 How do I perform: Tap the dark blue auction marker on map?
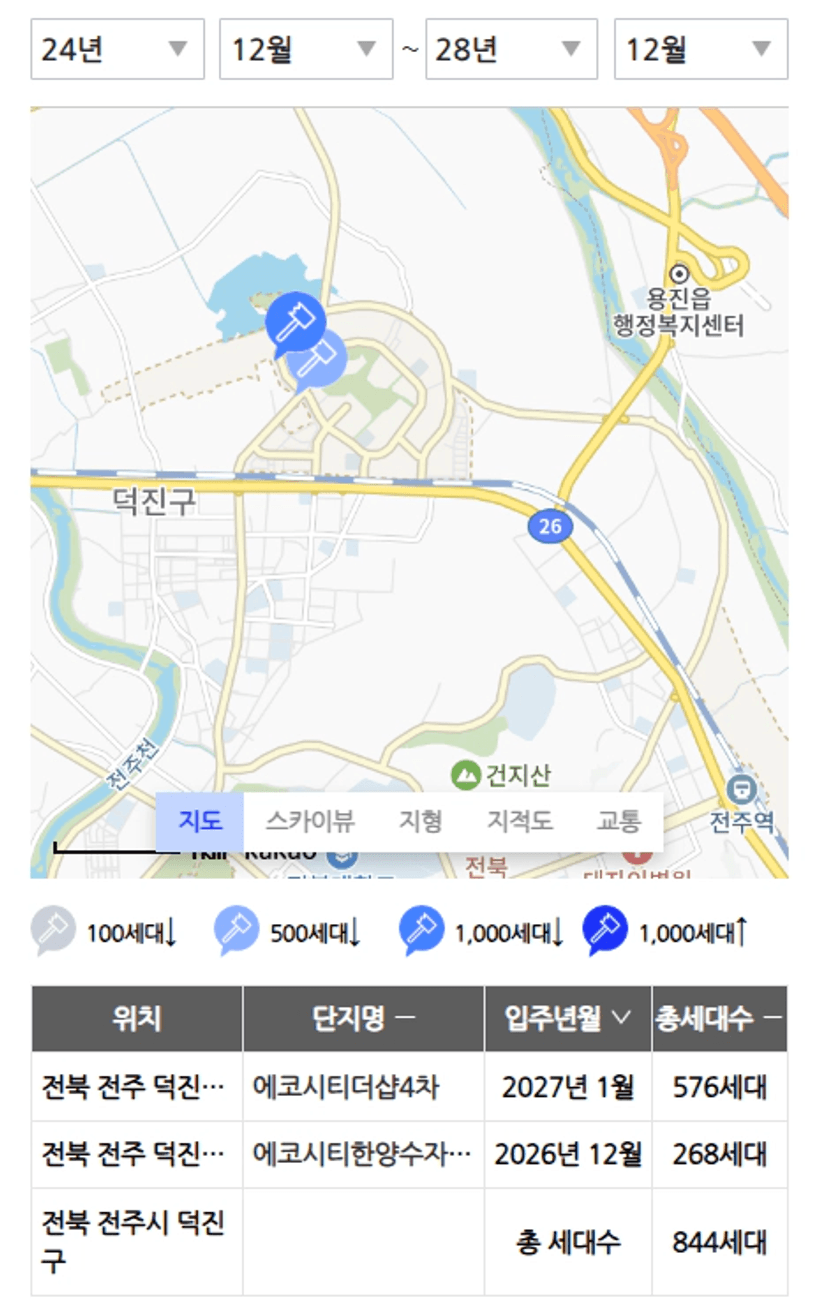point(294,318)
